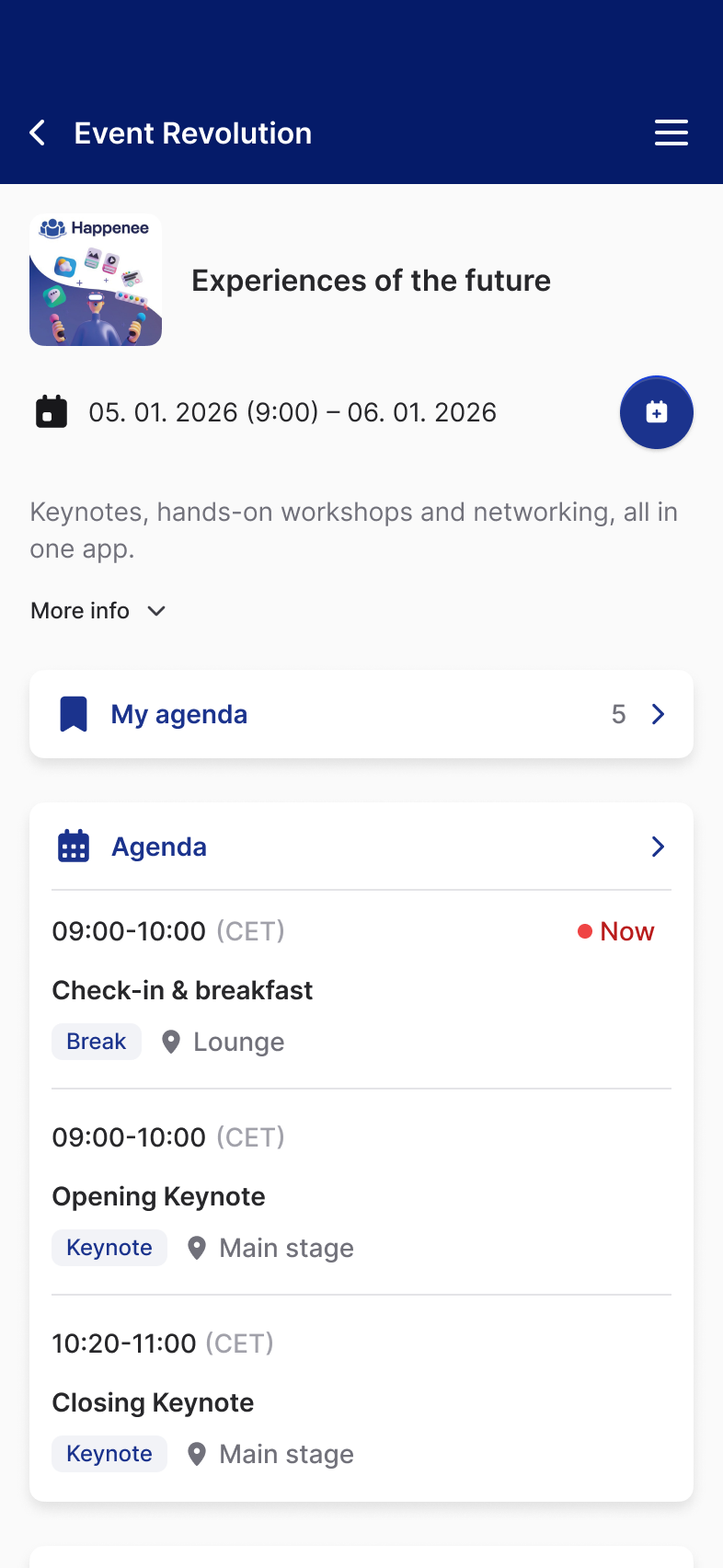Open the Check-in & breakfast session
Viewport: 723px width, 1568px height.
click(361, 990)
